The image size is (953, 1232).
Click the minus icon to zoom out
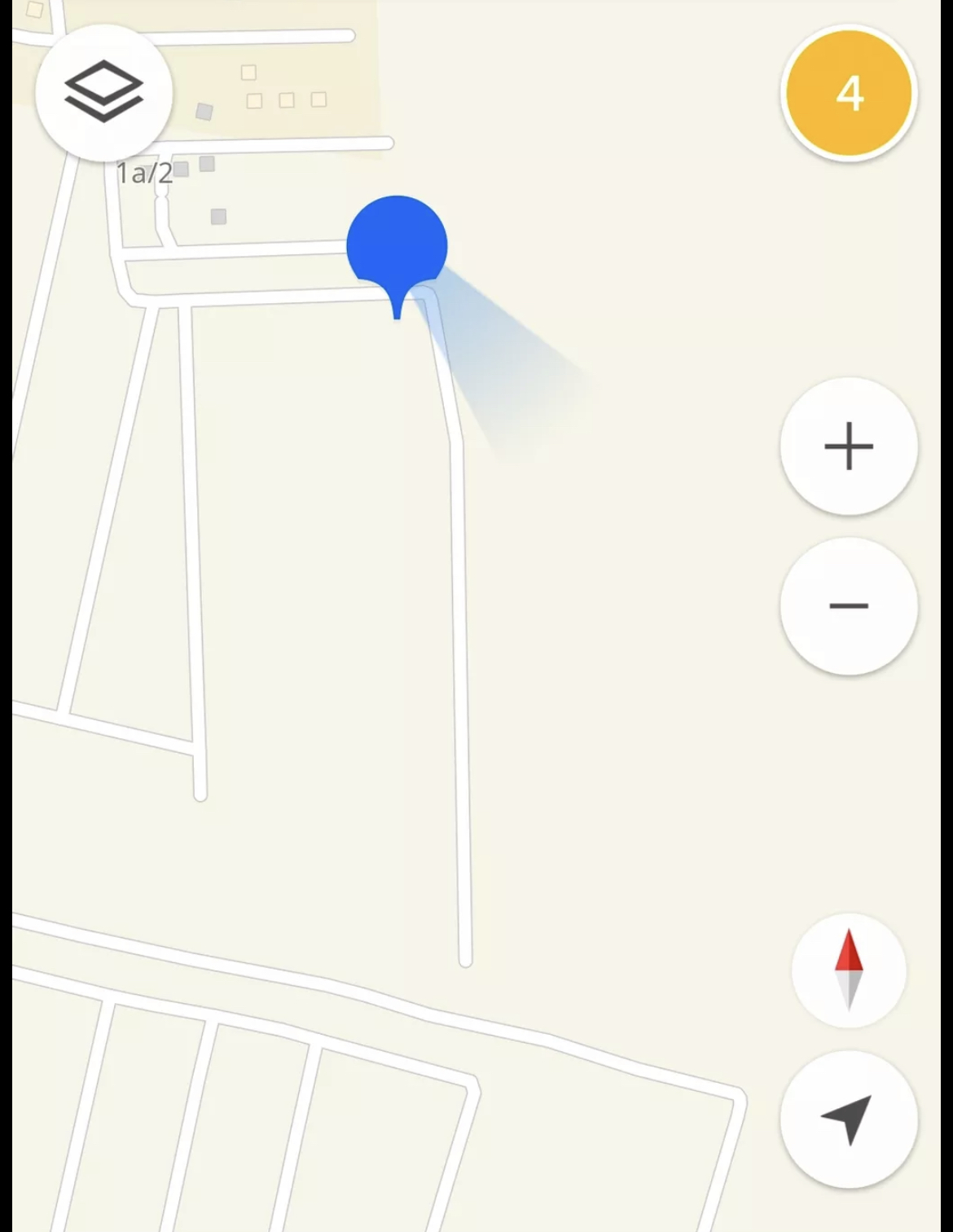coord(849,605)
